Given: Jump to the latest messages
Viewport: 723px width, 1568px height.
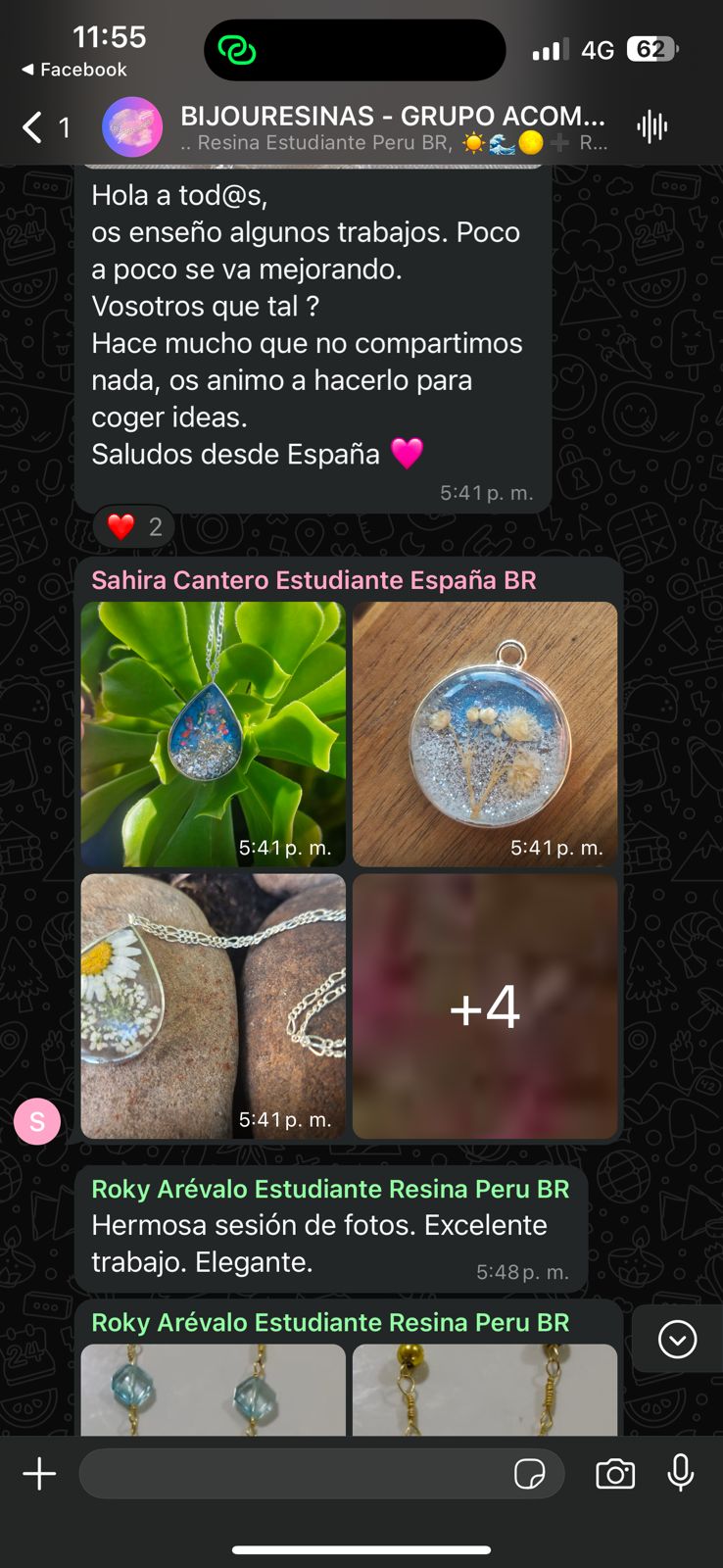Looking at the screenshot, I should click(x=678, y=1339).
